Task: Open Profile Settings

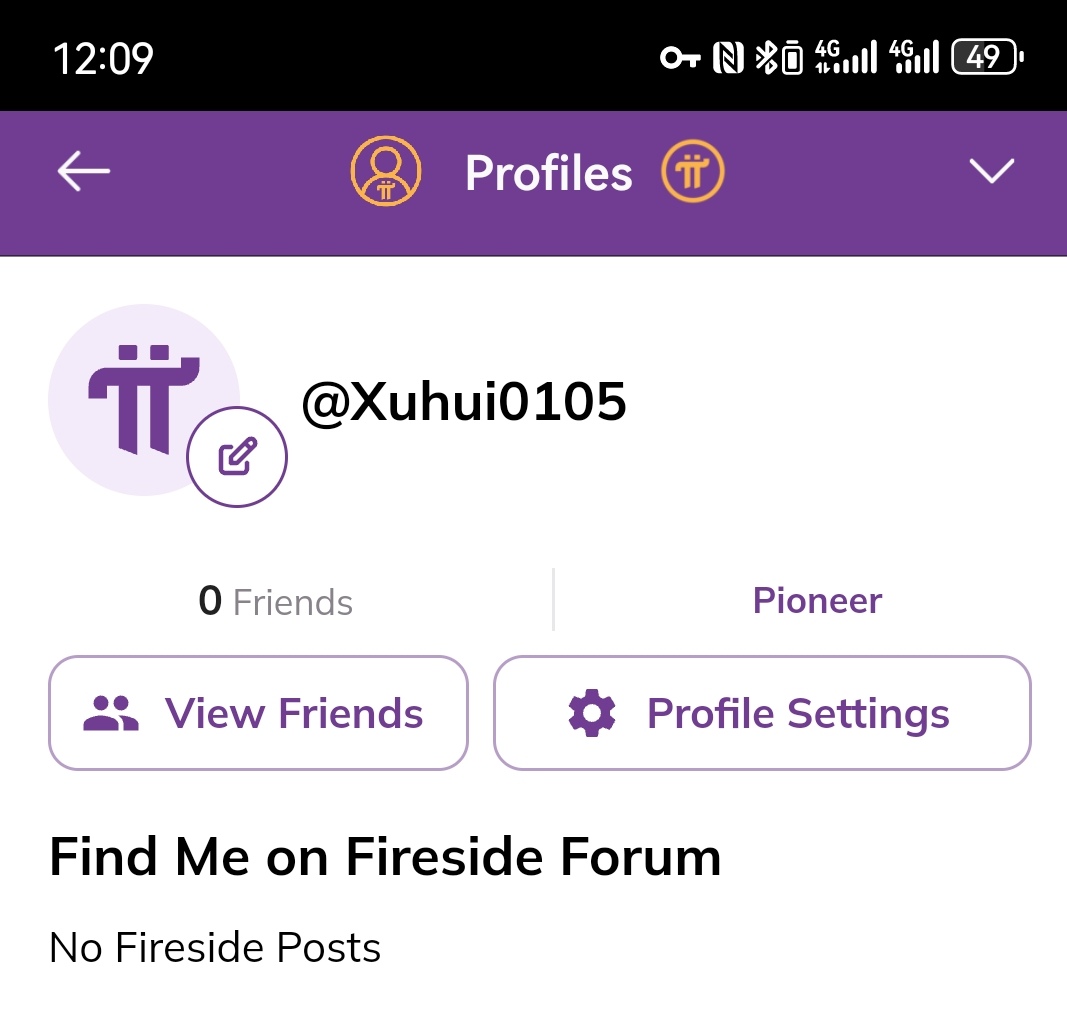Action: [x=762, y=713]
